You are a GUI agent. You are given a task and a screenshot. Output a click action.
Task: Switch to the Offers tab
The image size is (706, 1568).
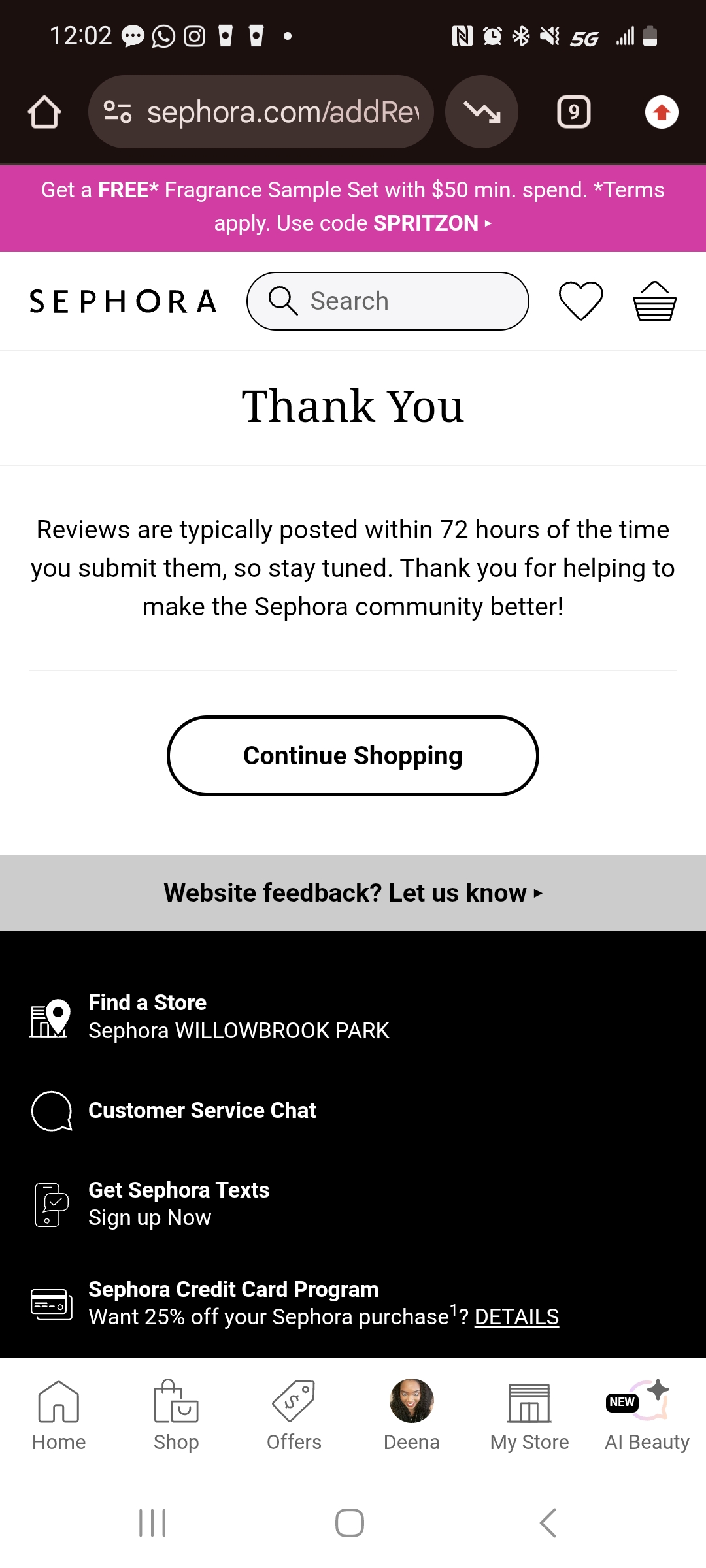click(x=294, y=1414)
